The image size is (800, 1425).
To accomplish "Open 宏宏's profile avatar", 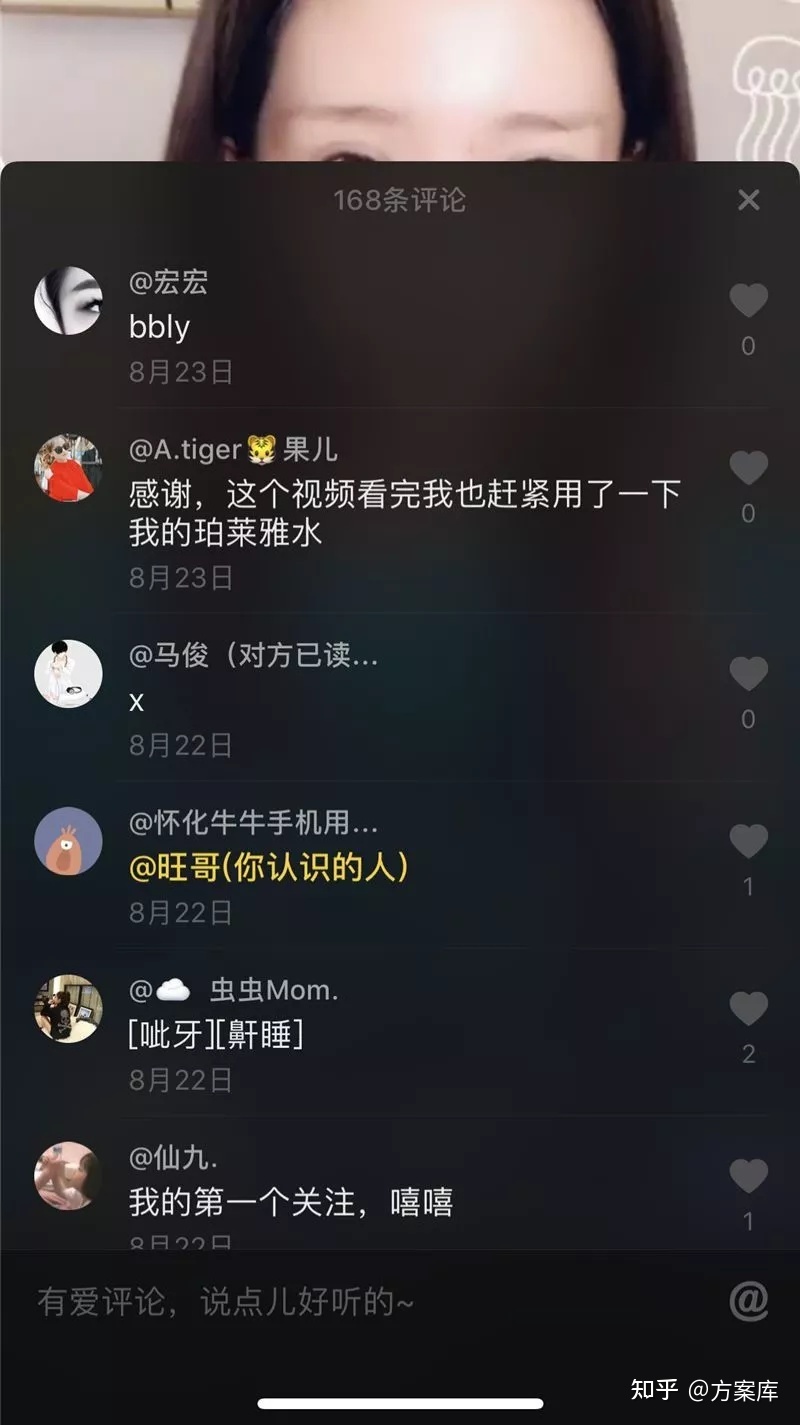I will point(68,301).
